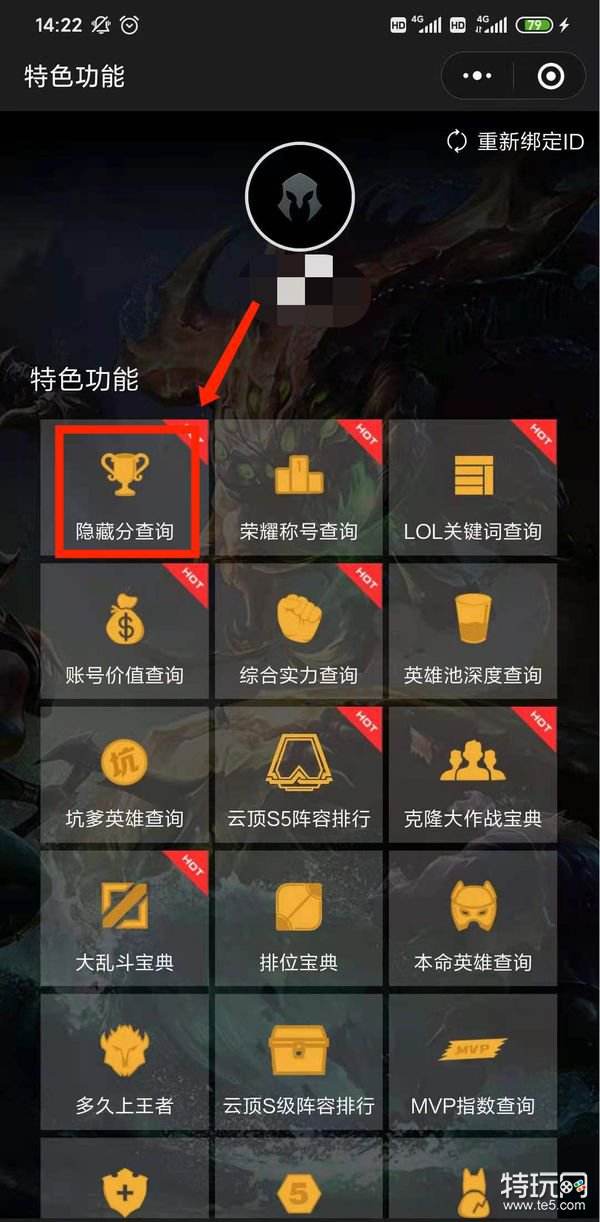Open the mini program more options menu

tap(477, 76)
